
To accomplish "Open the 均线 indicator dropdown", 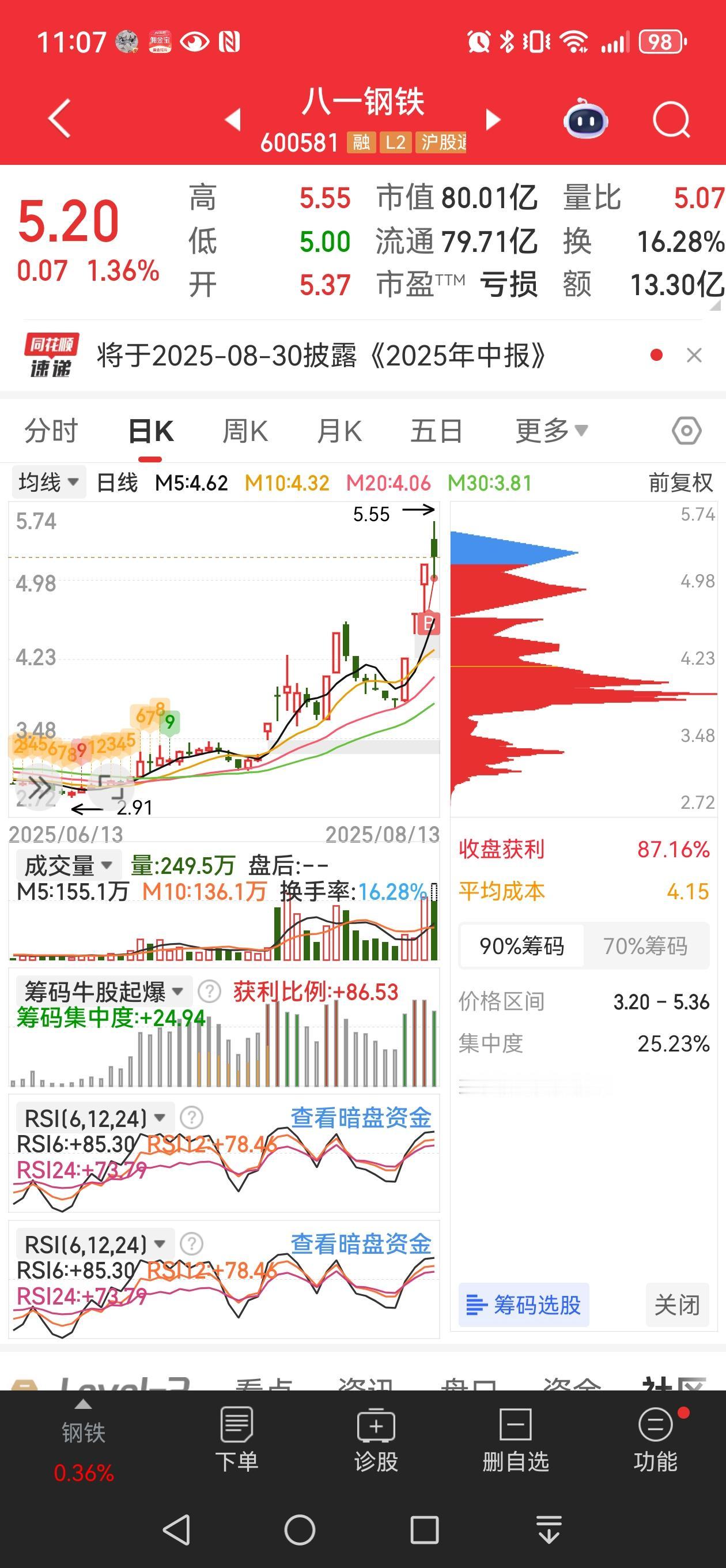I will 48,483.
